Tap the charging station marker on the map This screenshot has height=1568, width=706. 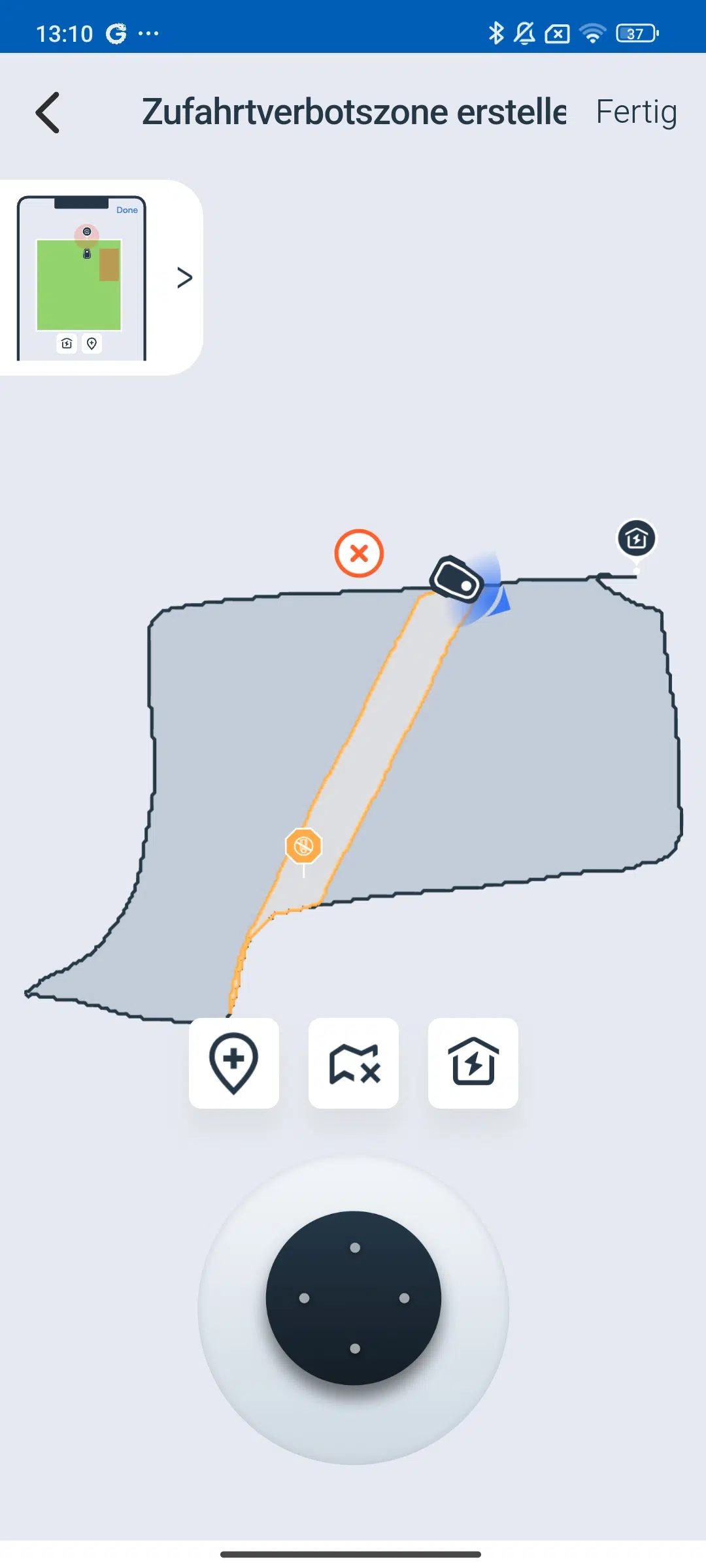(637, 540)
